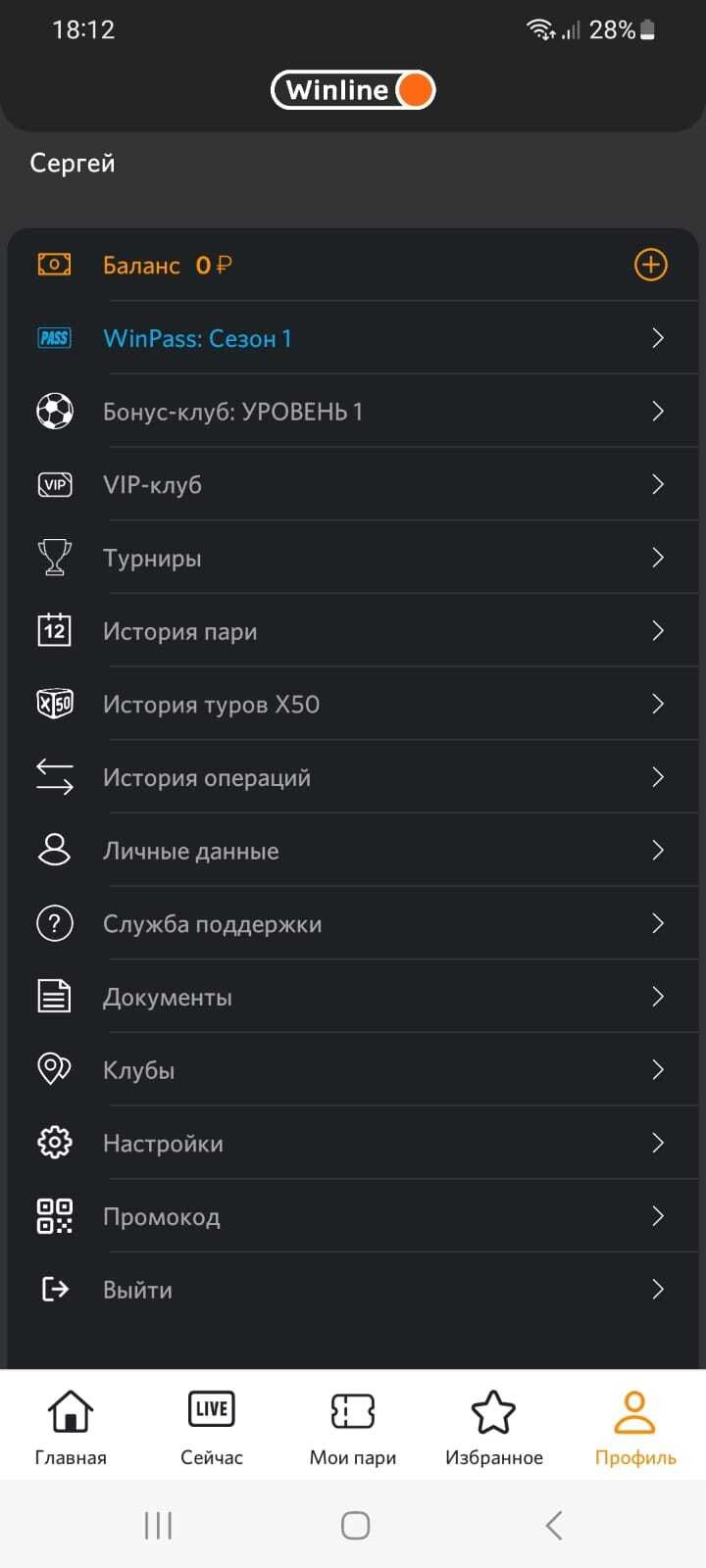Image resolution: width=706 pixels, height=1568 pixels.
Task: Contact Служба поддержки
Action: (x=353, y=923)
